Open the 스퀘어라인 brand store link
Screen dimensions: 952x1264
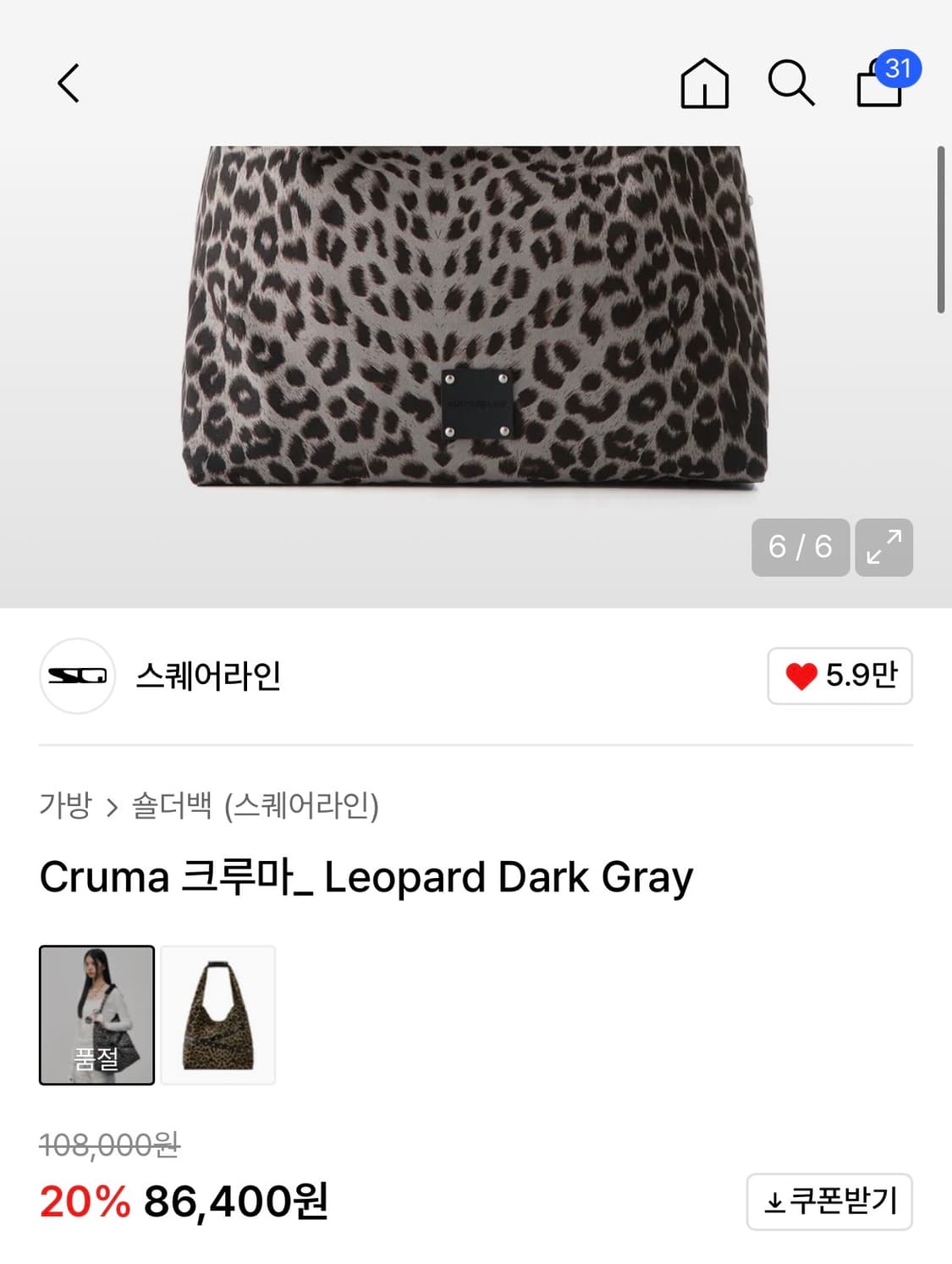pyautogui.click(x=209, y=676)
